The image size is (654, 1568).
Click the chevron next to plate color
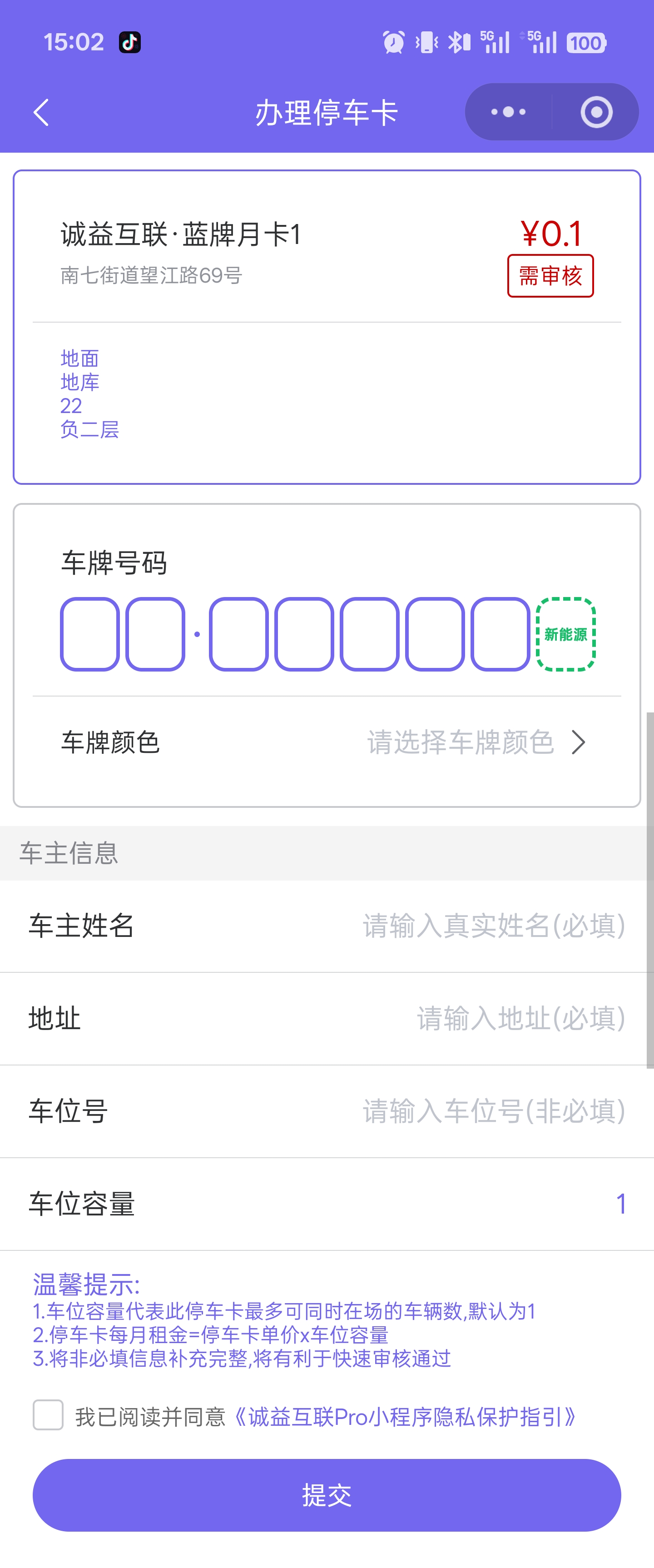coord(579,742)
